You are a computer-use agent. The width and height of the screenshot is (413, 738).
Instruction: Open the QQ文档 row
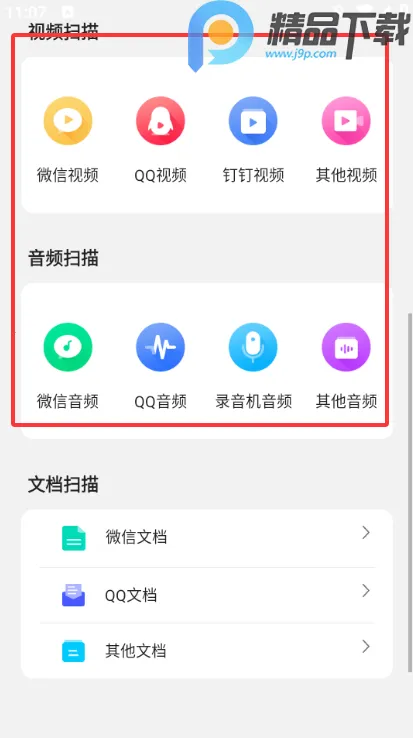coord(207,595)
